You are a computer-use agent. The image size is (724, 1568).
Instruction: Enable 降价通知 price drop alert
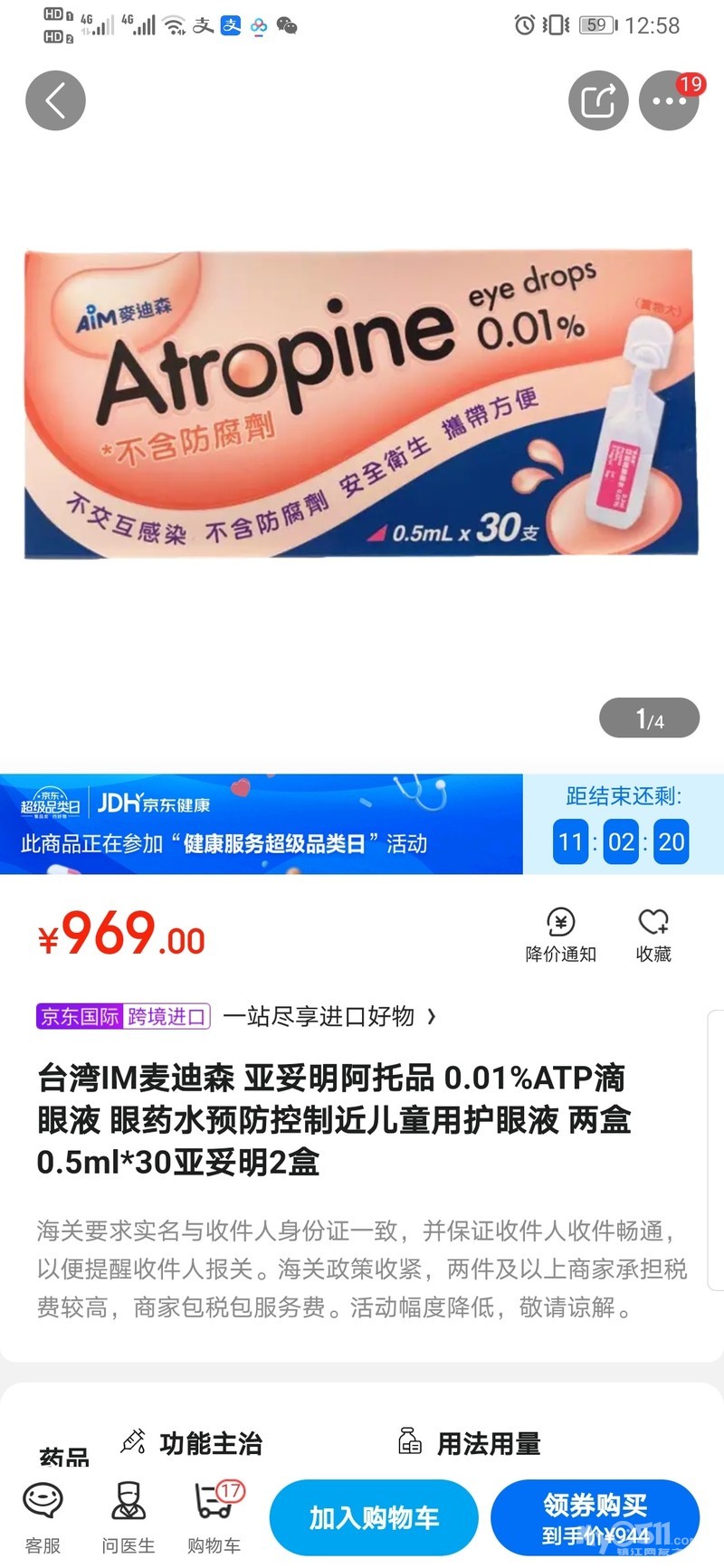[x=561, y=935]
